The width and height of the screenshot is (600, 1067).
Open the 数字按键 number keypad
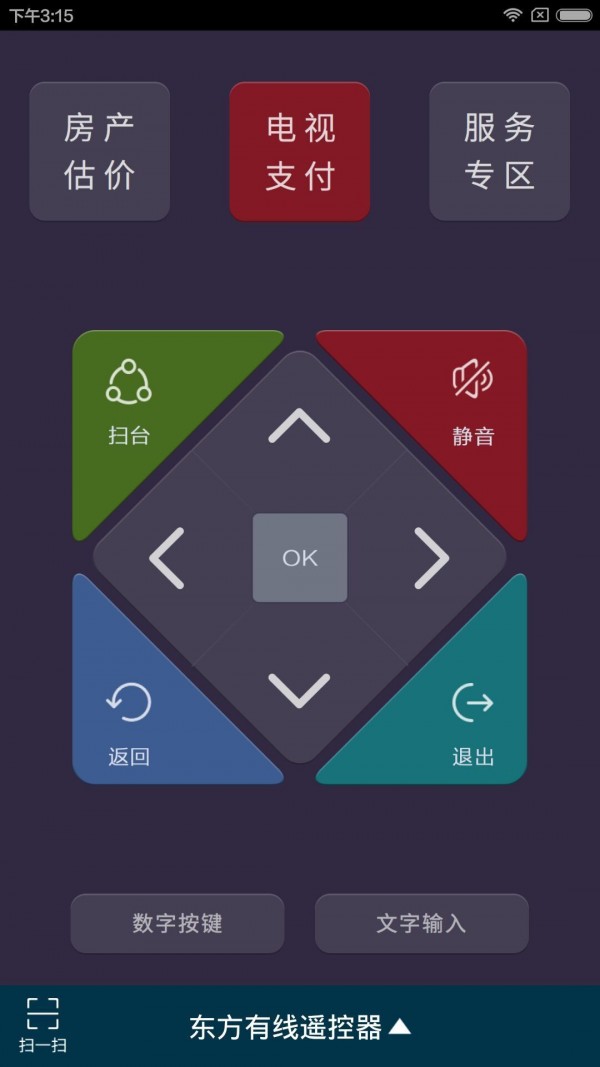177,923
